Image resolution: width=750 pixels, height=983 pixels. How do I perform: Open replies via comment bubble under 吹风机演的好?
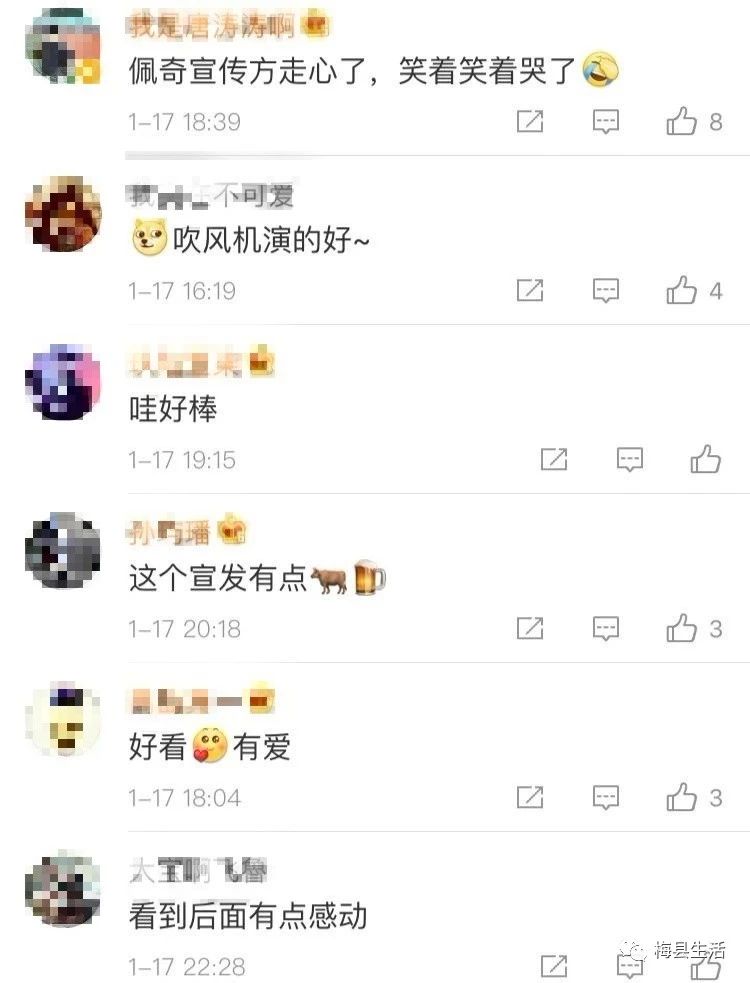click(604, 290)
